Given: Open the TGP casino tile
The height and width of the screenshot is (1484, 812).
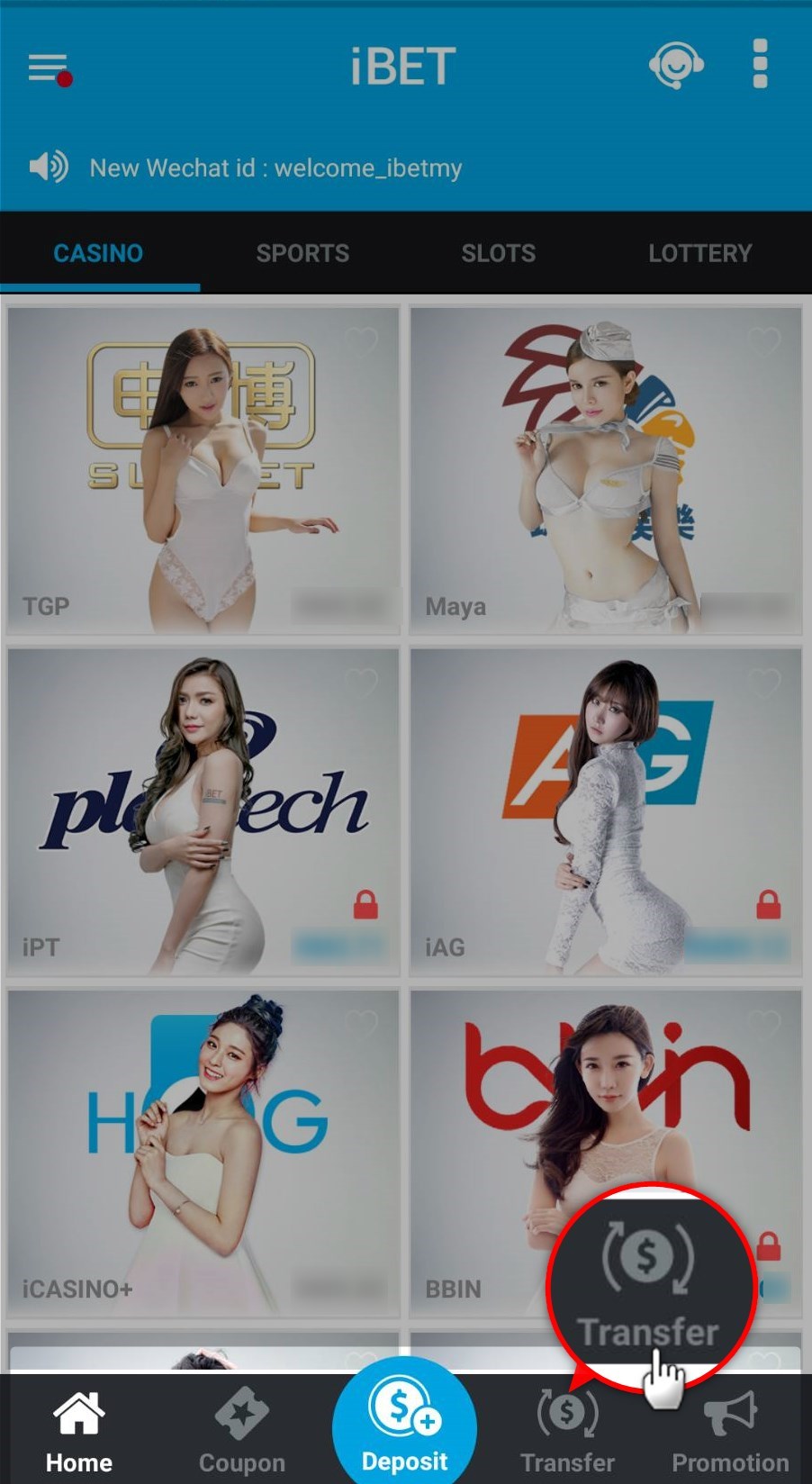Looking at the screenshot, I should tap(203, 470).
